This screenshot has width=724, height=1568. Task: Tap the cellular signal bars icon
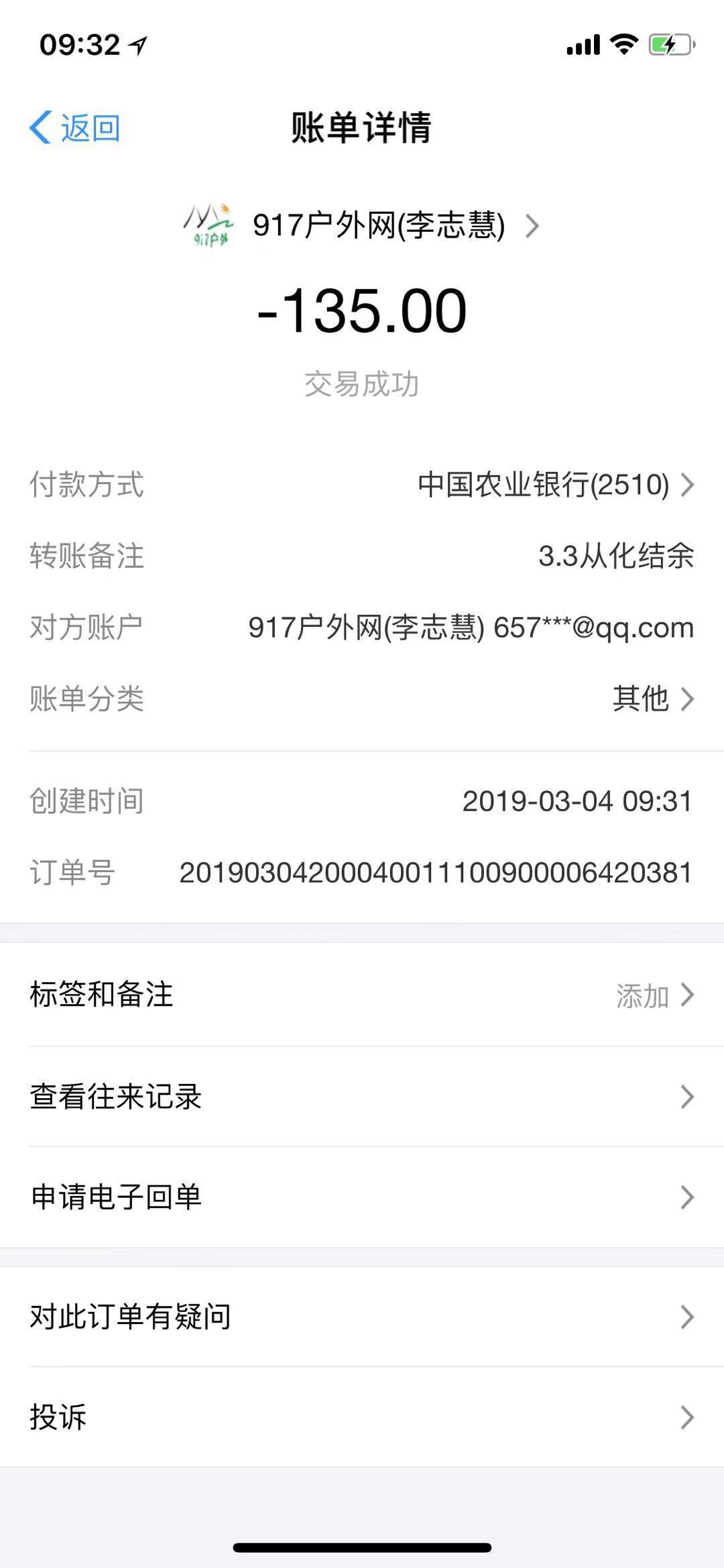point(583,44)
